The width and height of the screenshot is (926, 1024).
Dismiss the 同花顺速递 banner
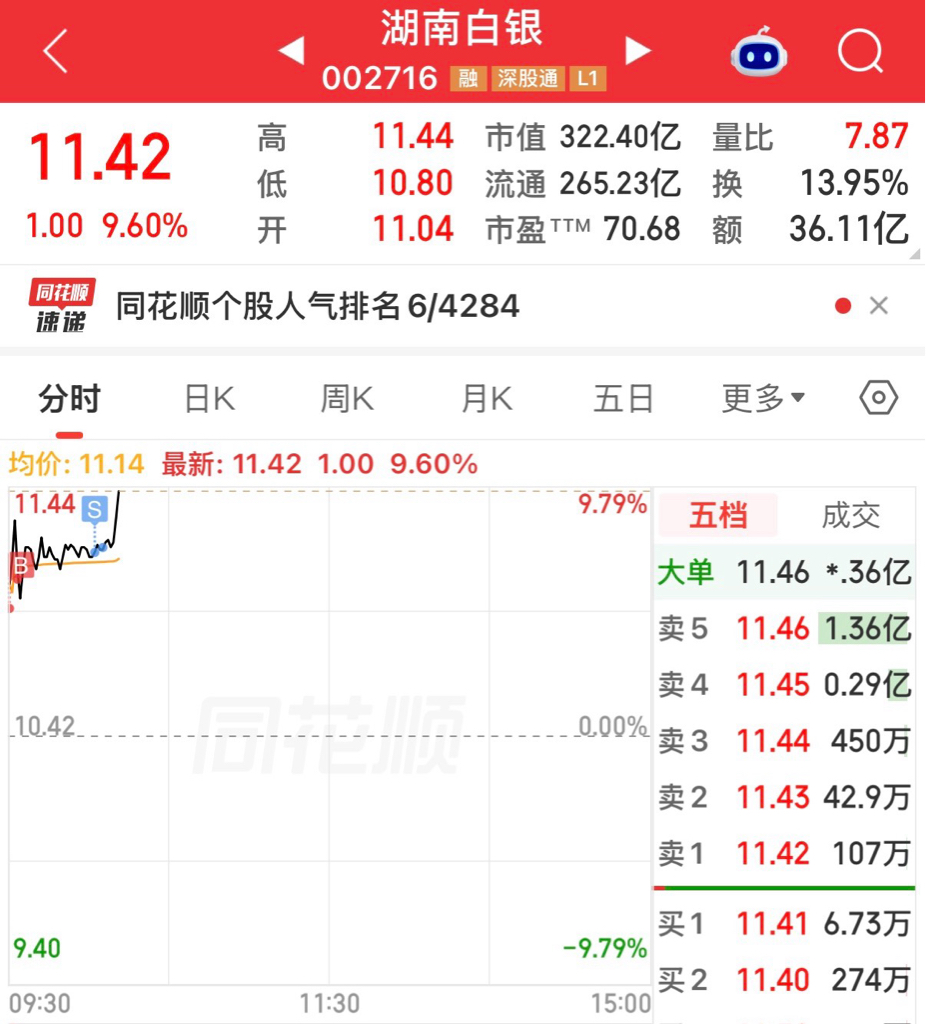[879, 305]
